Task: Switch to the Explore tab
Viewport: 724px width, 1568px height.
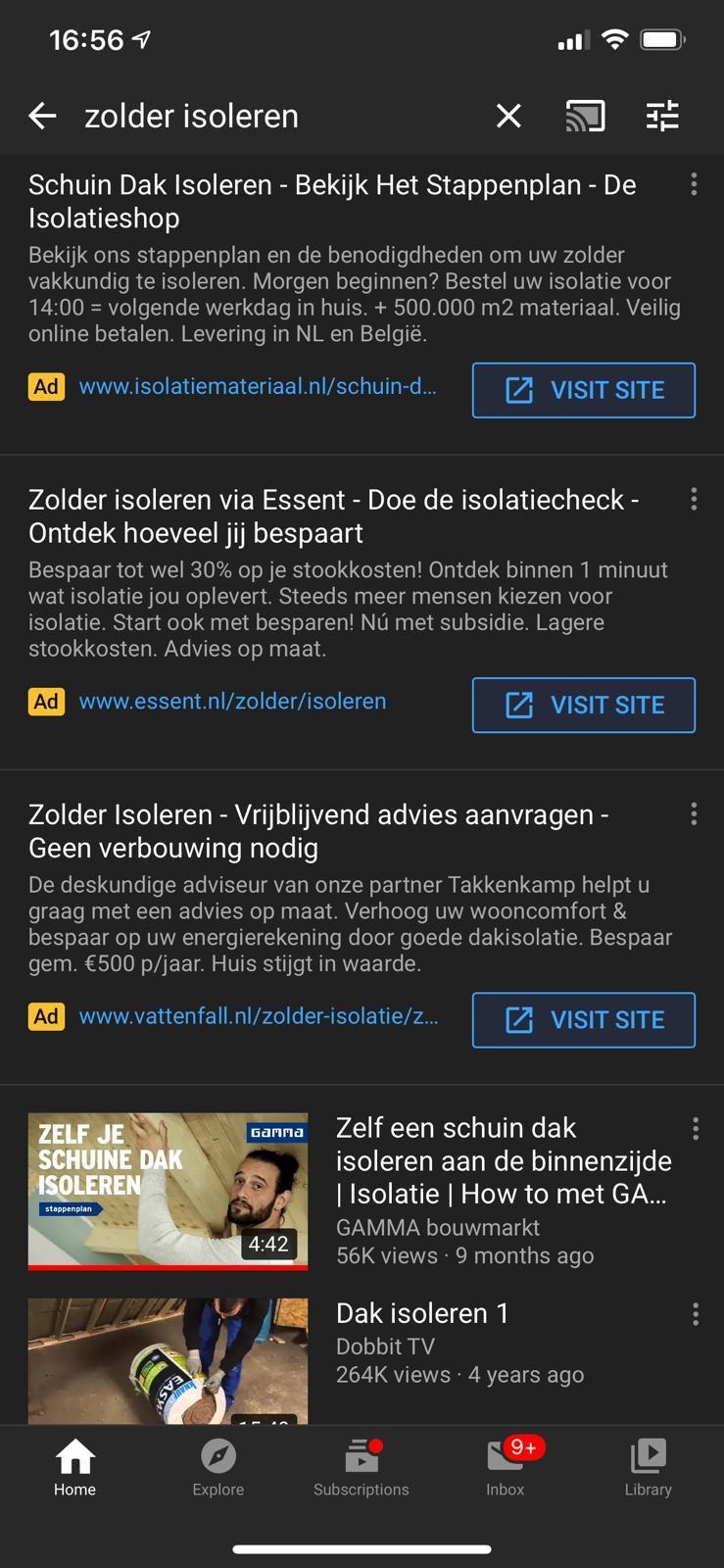Action: 218,1467
